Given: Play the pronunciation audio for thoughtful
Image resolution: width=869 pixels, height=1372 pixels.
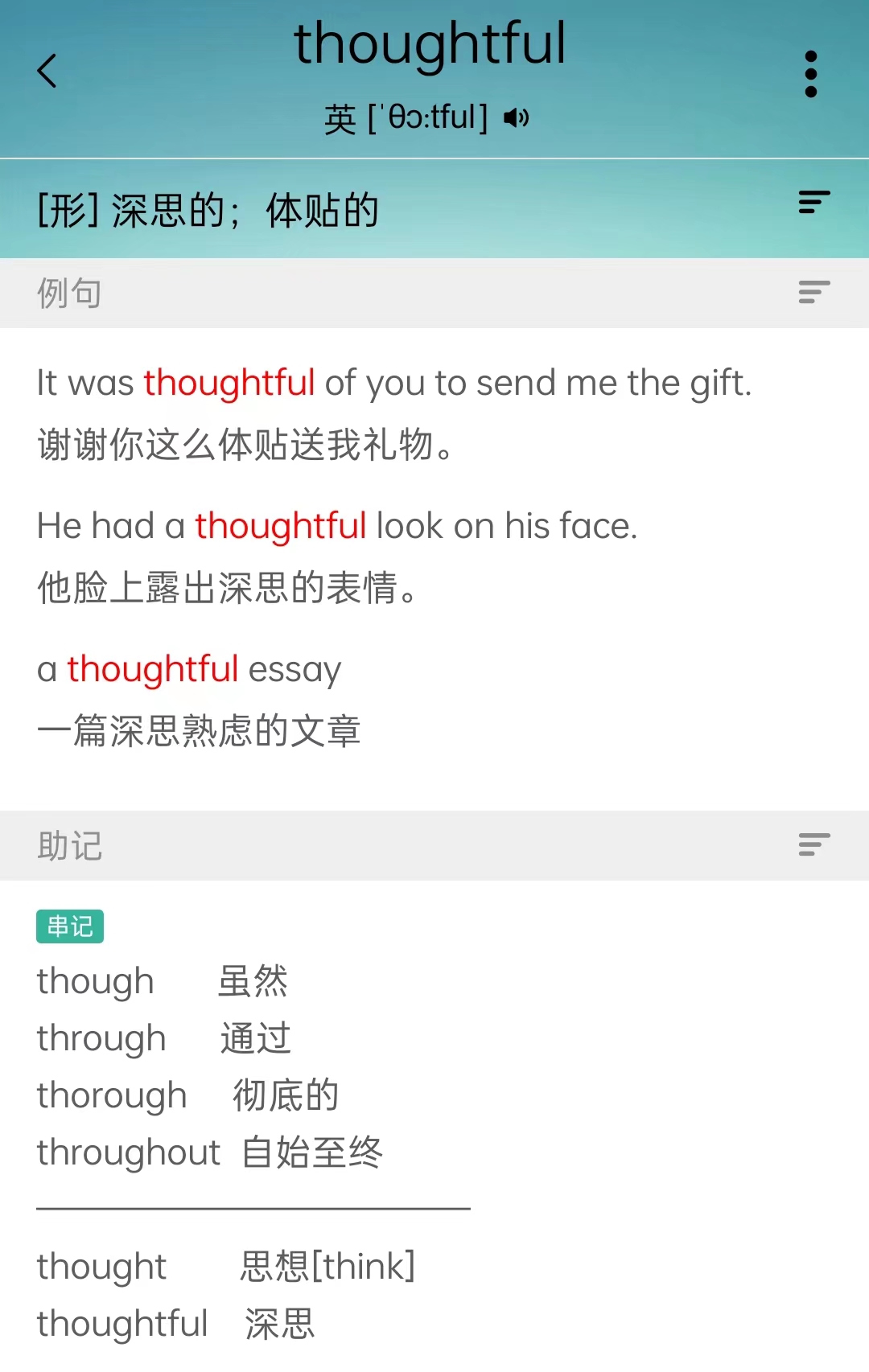Looking at the screenshot, I should (516, 118).
